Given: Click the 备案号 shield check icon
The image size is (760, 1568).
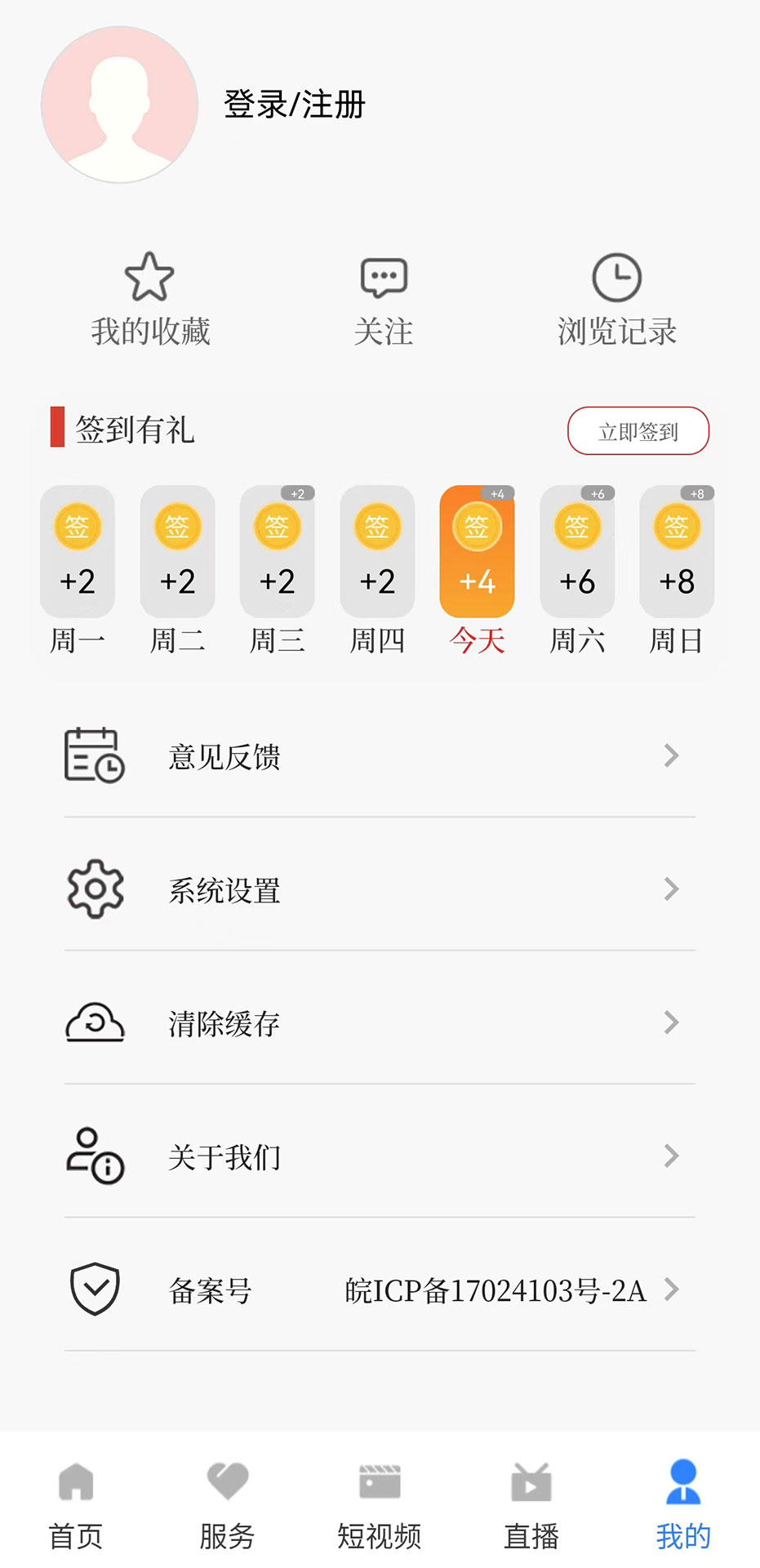Looking at the screenshot, I should (93, 1289).
